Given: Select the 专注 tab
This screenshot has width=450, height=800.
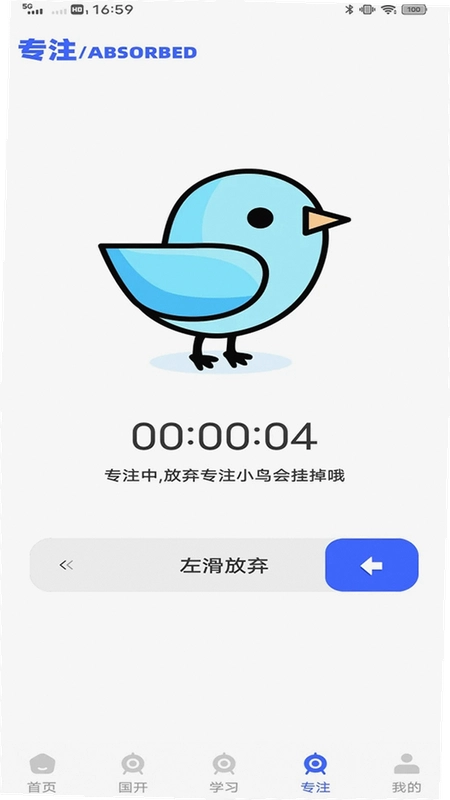Looking at the screenshot, I should (315, 773).
